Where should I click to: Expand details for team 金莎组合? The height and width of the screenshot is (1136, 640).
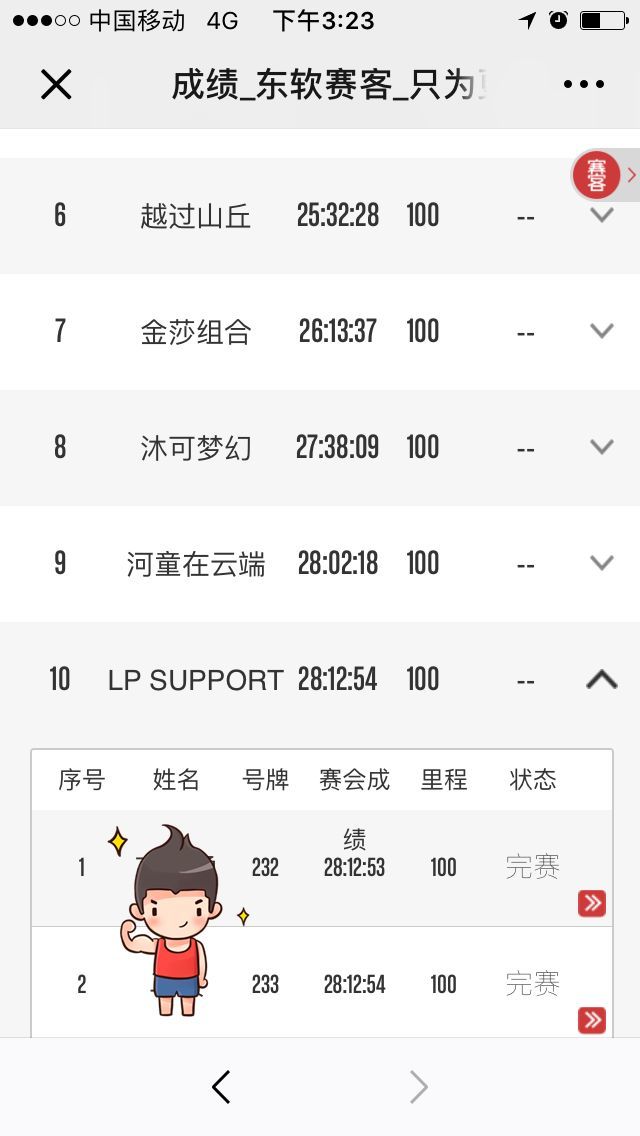pos(602,331)
